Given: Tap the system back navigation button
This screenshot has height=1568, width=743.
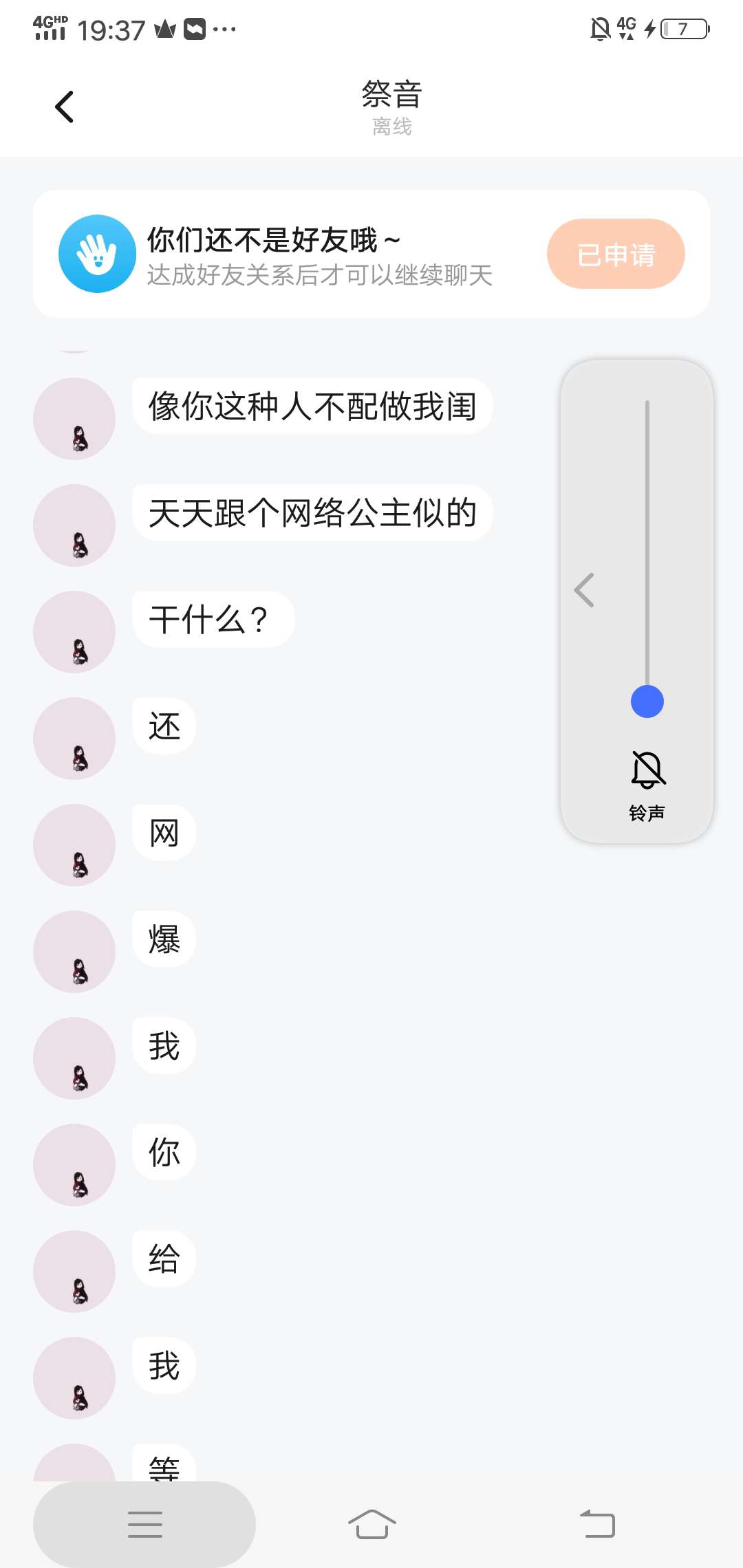Looking at the screenshot, I should 597,1524.
